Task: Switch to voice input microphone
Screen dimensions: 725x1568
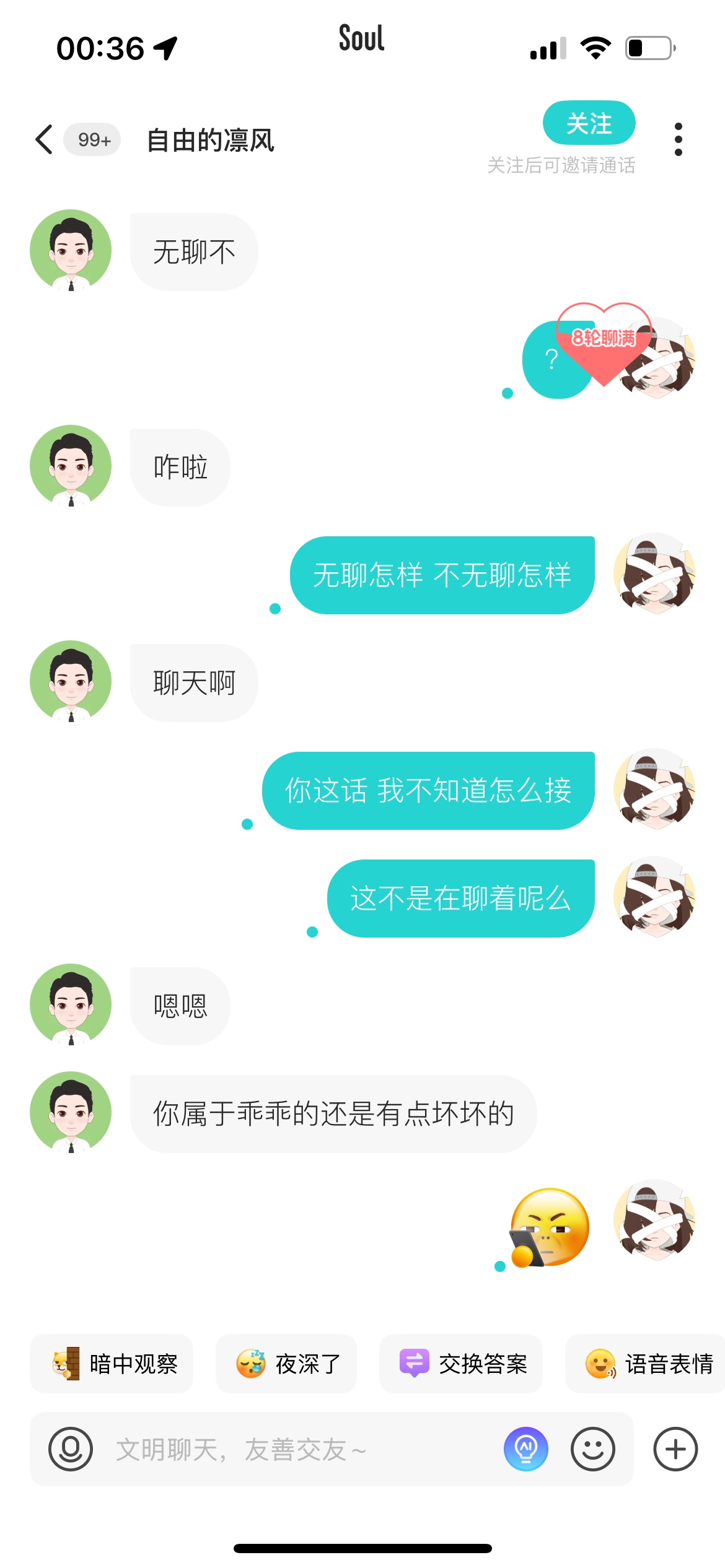Action: click(71, 1449)
